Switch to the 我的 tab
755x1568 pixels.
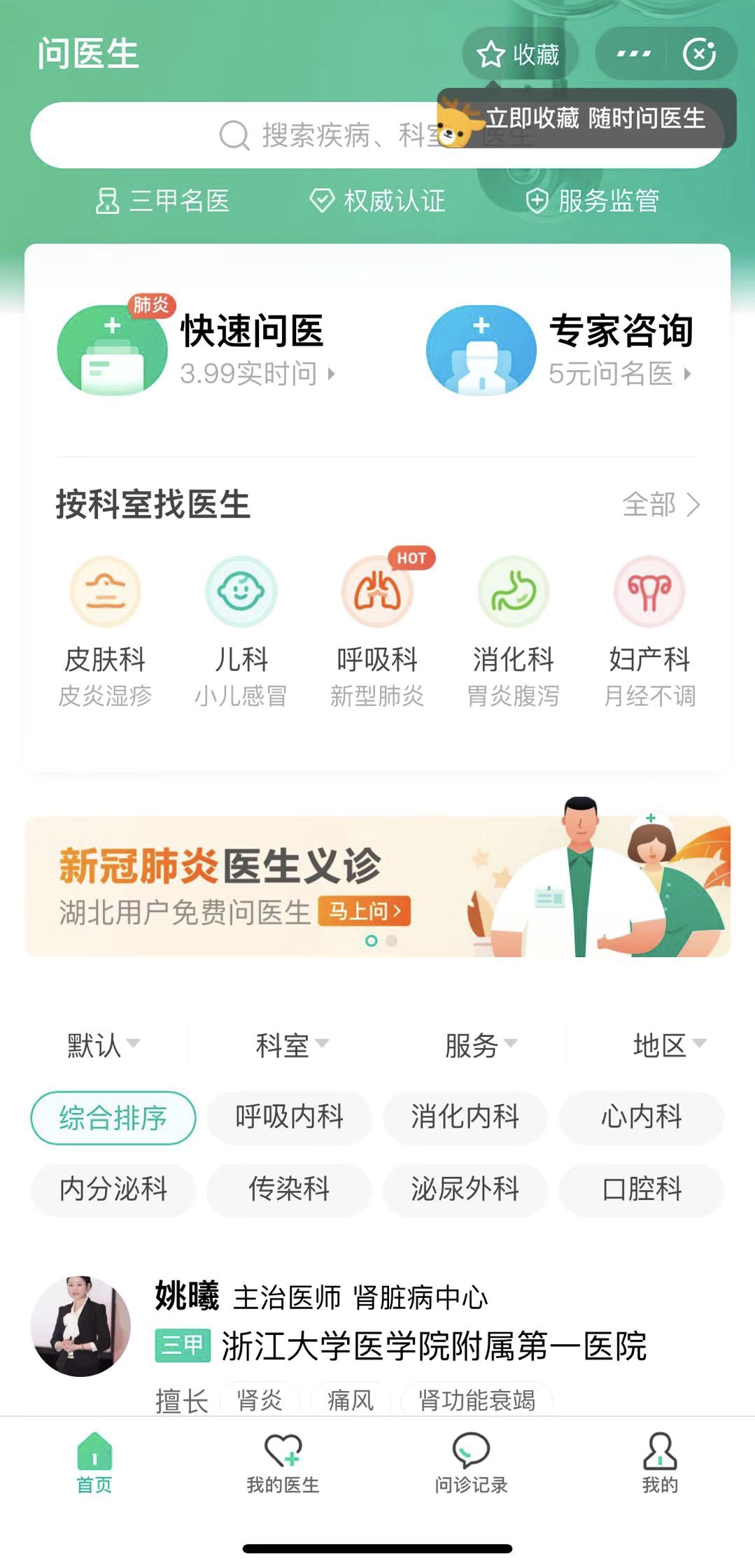[660, 1462]
